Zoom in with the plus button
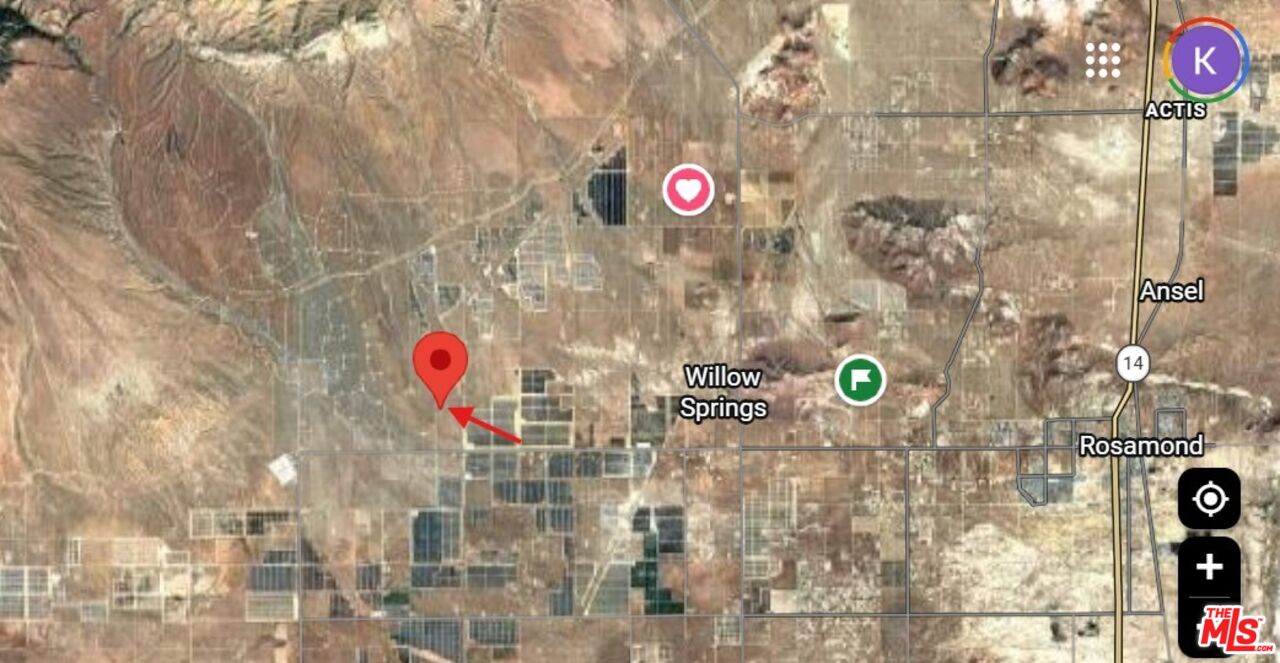This screenshot has width=1280, height=663. (1209, 567)
